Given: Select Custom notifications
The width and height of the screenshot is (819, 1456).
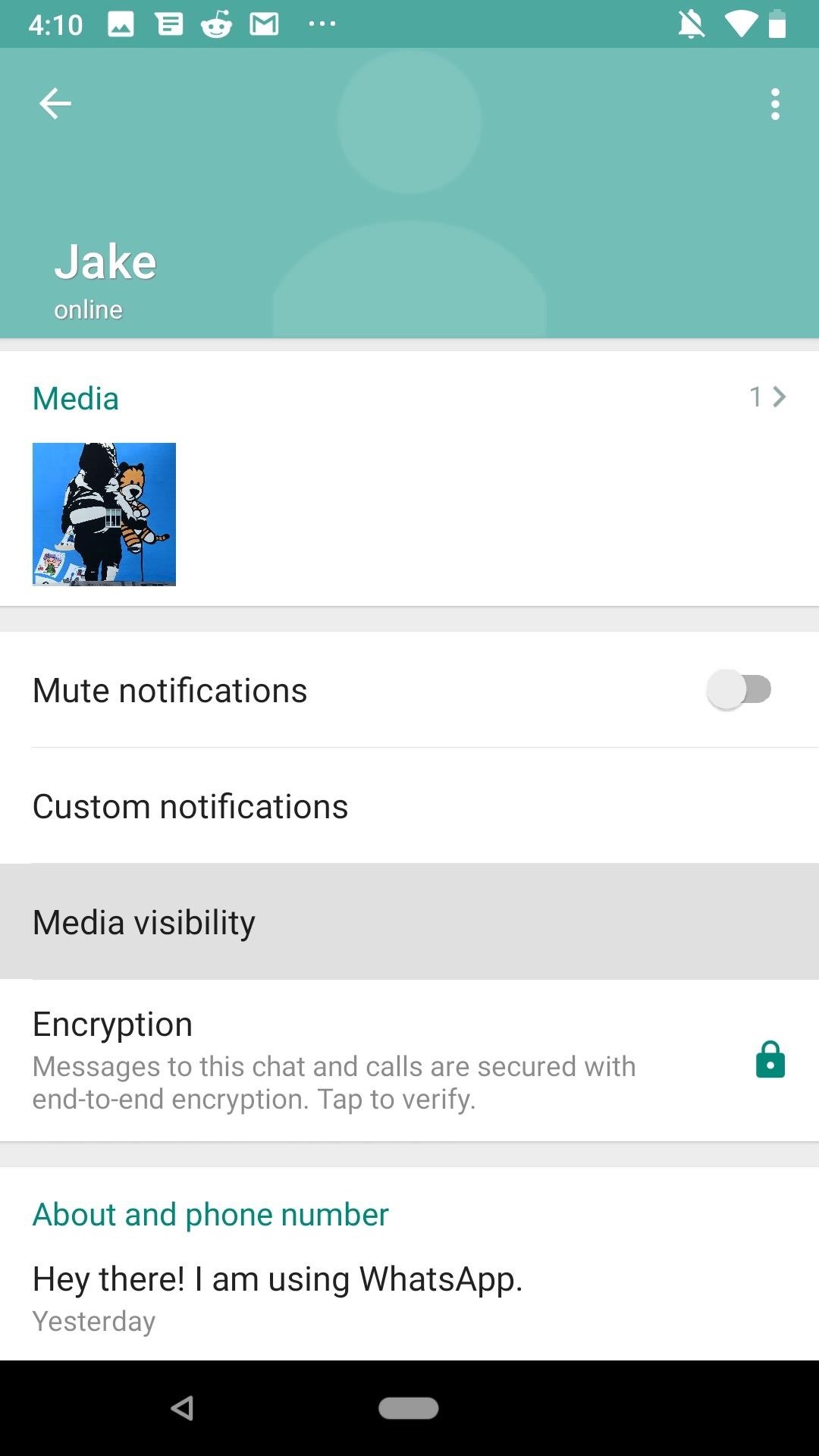Looking at the screenshot, I should 190,805.
